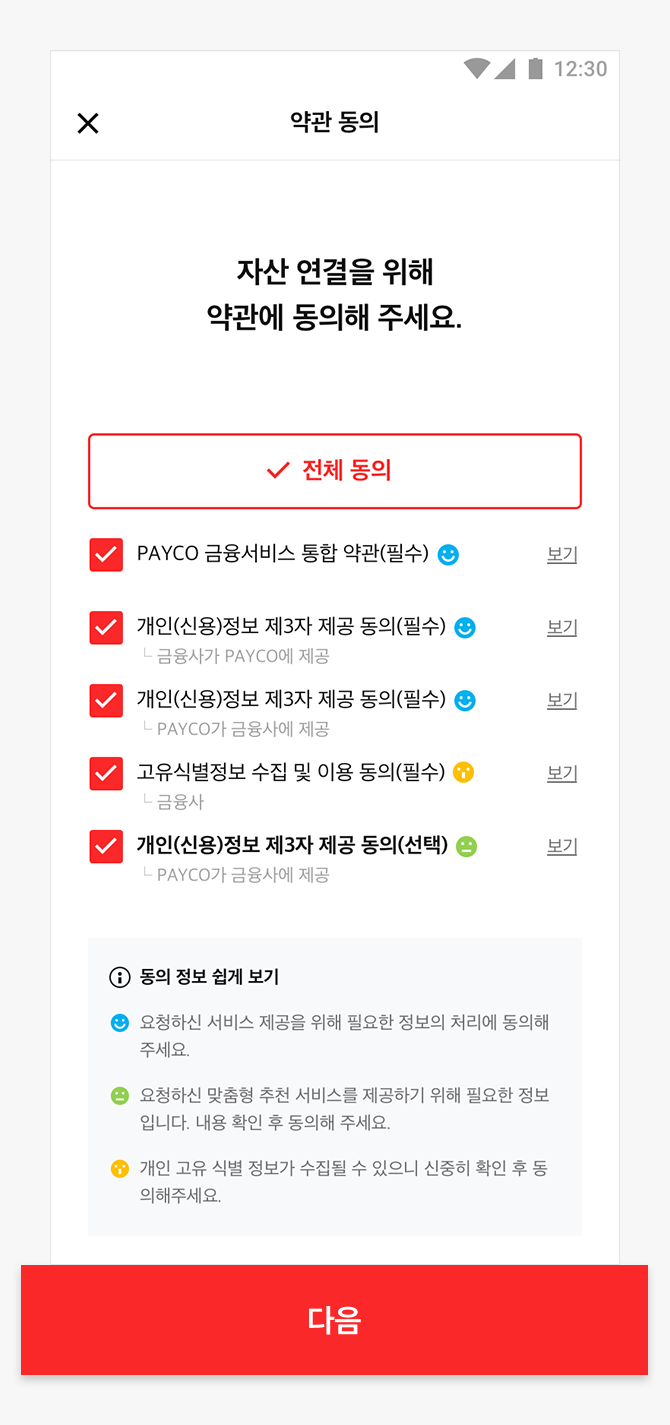Uncheck 제3자 제공 동의(필수) PAYCO가 금융사에 제공

click(106, 701)
